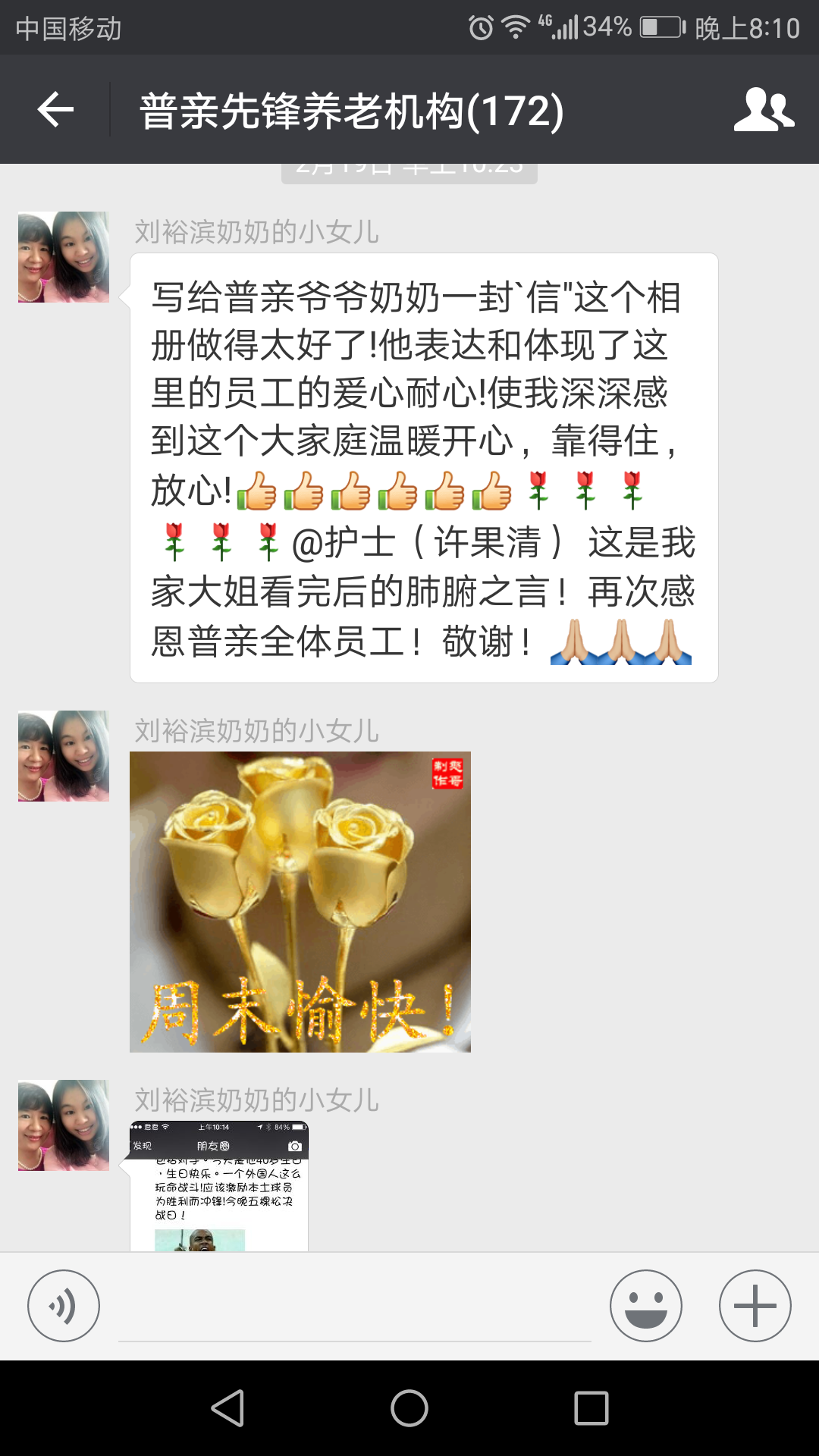Screen dimensions: 819x1456
Task: Tap the message text input field
Action: coord(354,1308)
